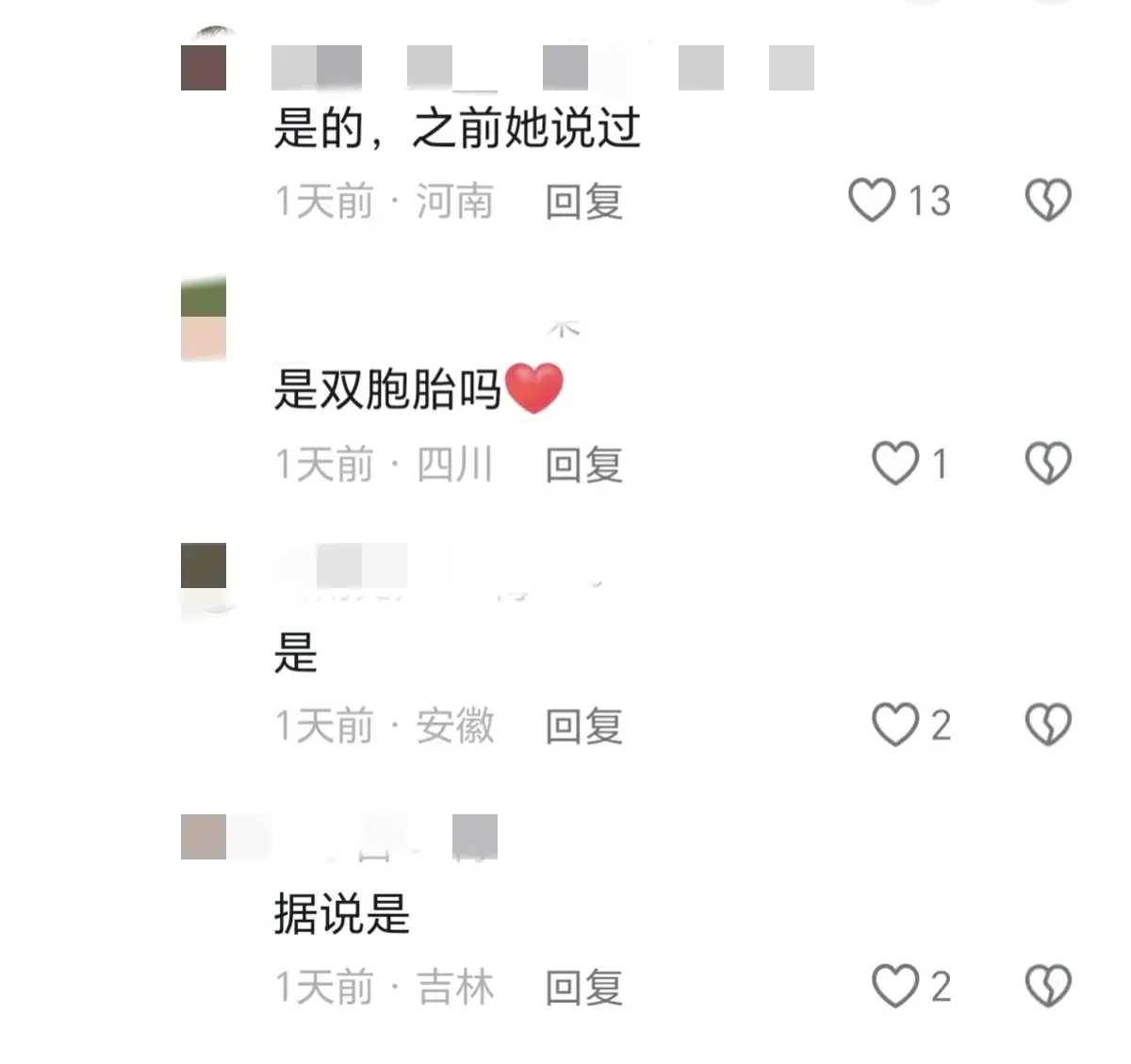Reply to the 安徽 comment "是"
Screen dimensions: 1131x1064
point(583,727)
